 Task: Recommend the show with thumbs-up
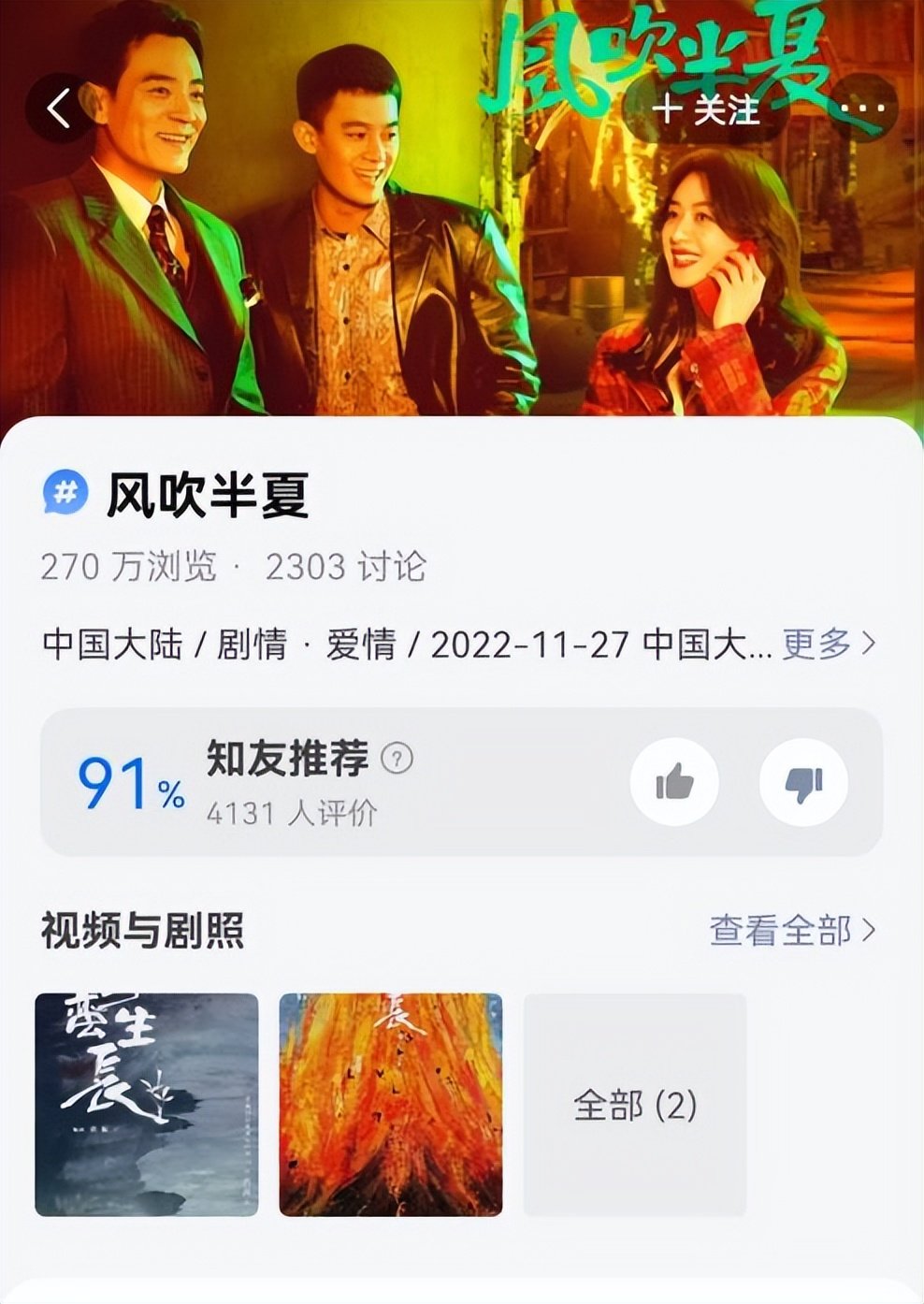coord(674,782)
